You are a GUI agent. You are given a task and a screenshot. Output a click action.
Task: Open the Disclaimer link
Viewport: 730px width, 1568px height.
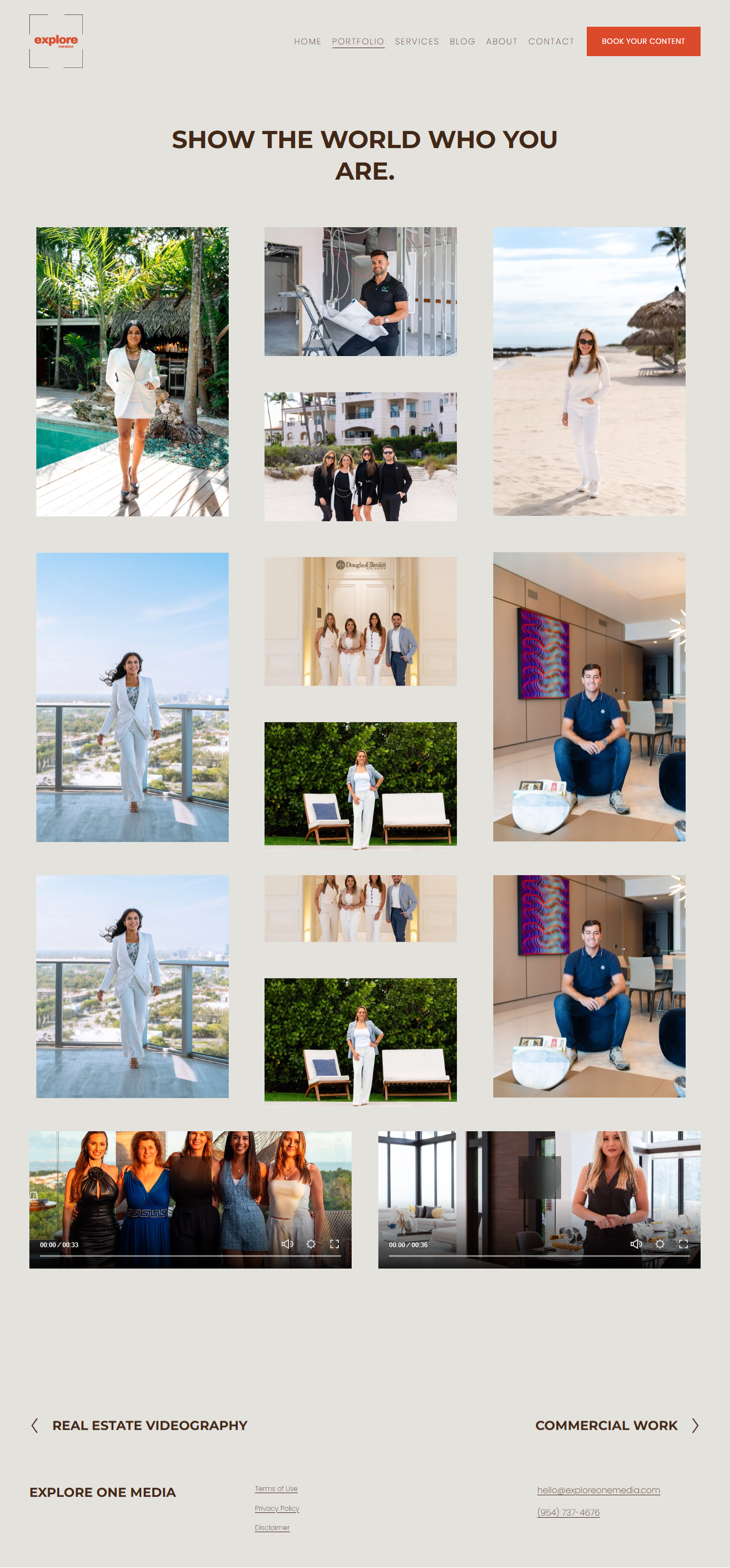272,1528
